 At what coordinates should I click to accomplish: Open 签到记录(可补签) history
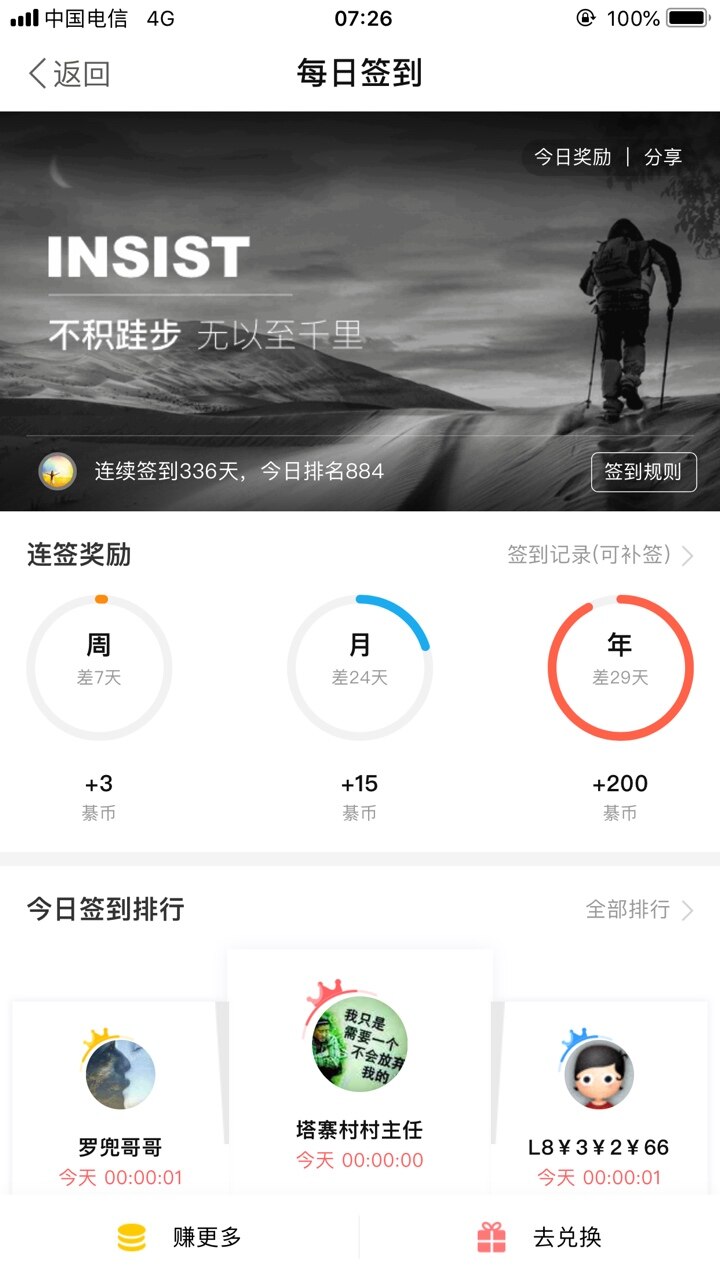coord(600,555)
